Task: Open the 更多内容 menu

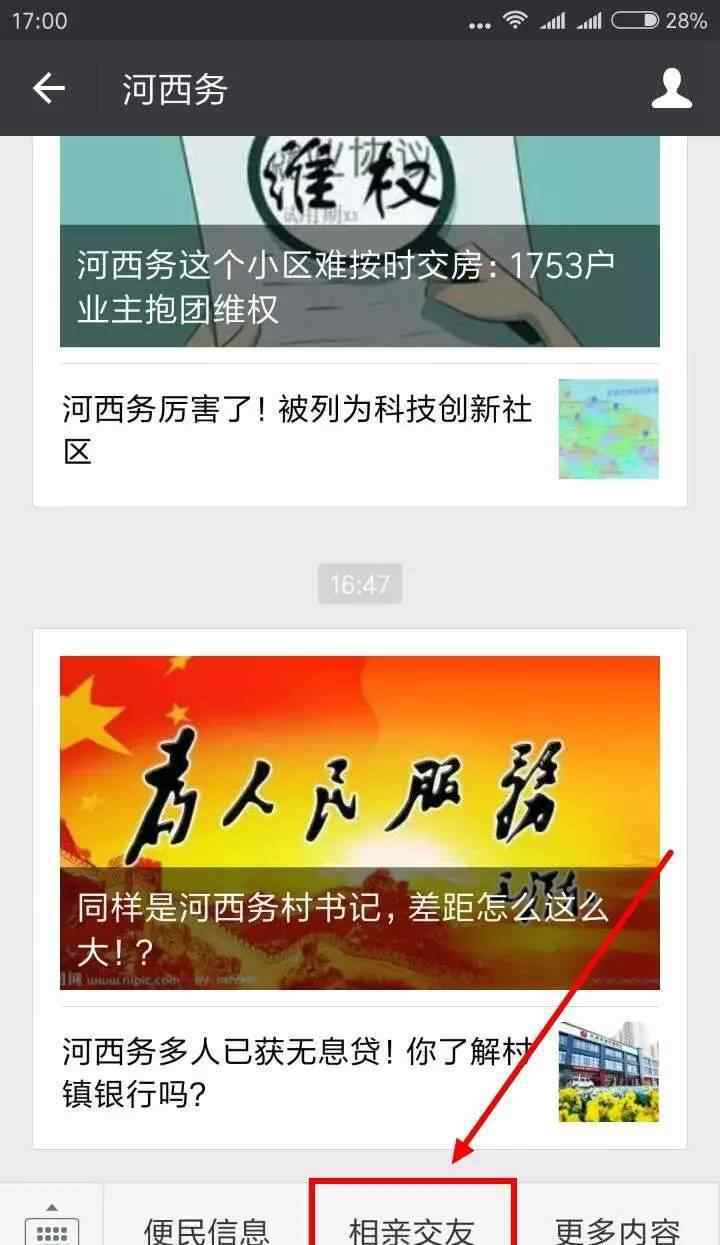Action: tap(617, 1228)
